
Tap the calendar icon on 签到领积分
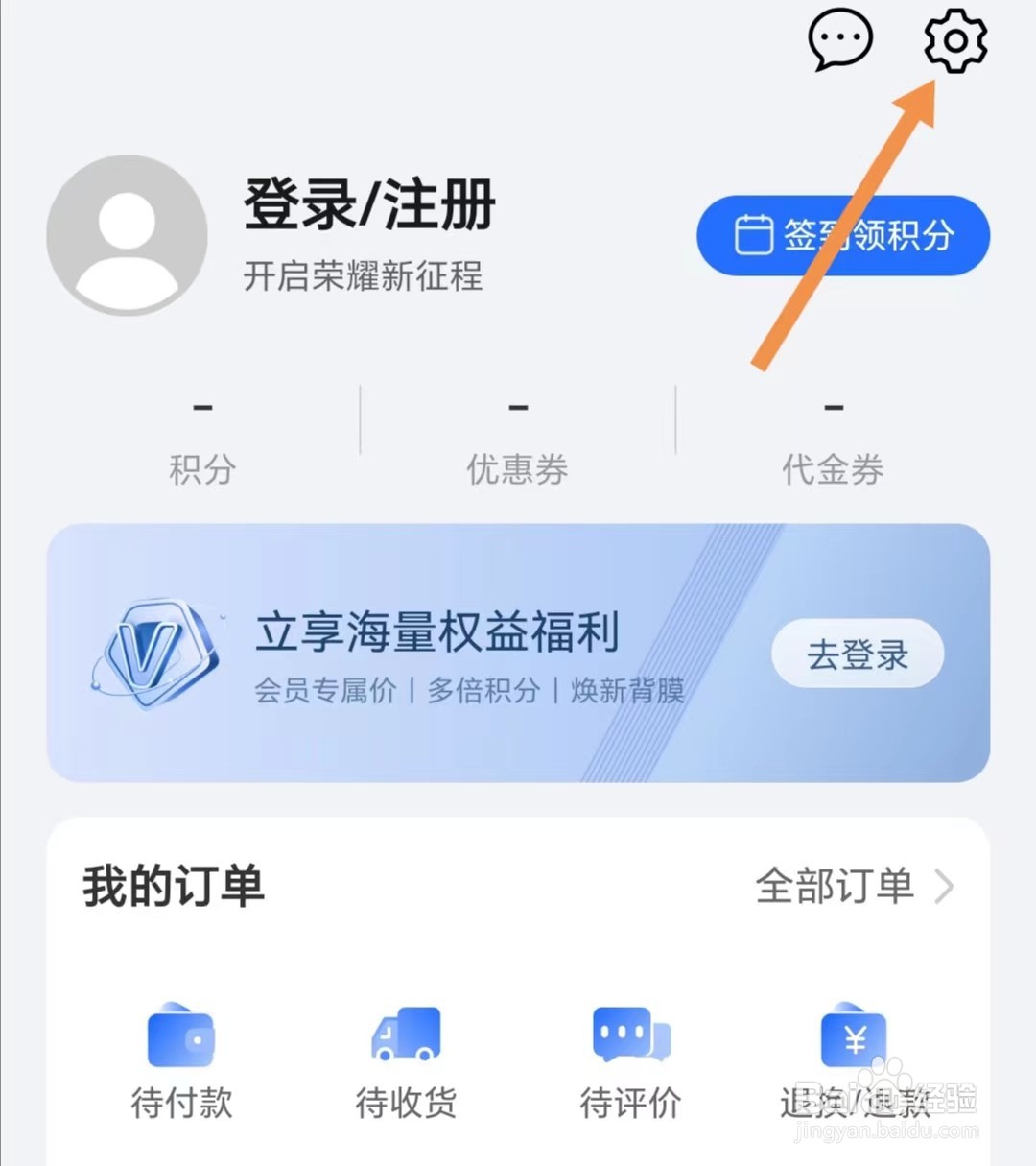click(x=757, y=235)
